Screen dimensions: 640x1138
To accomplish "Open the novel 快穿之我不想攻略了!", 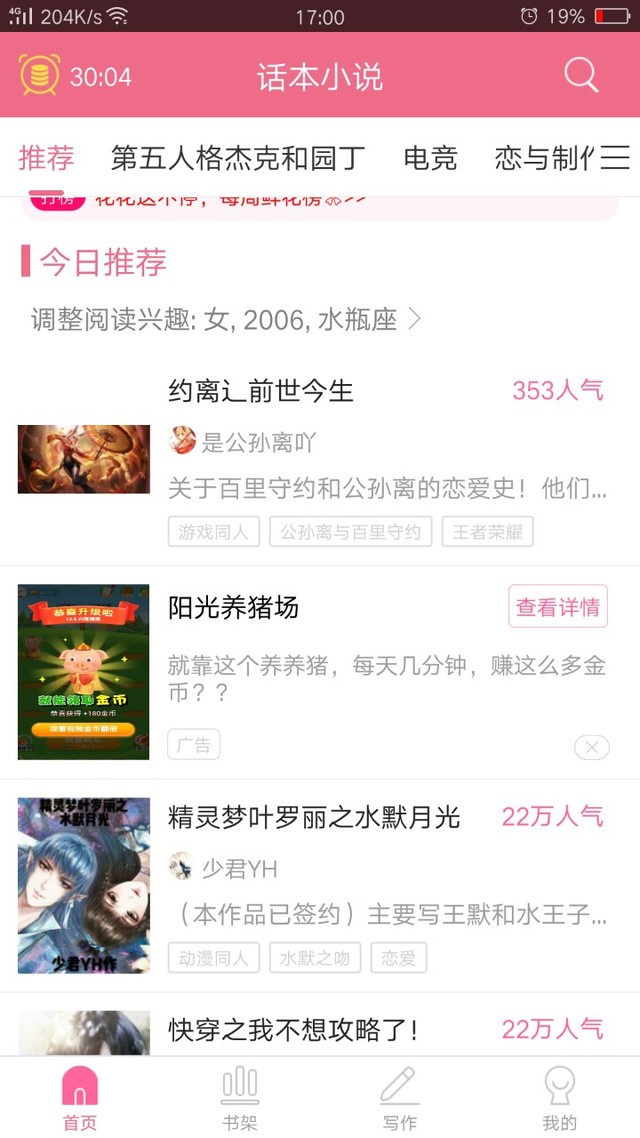I will (x=294, y=1029).
